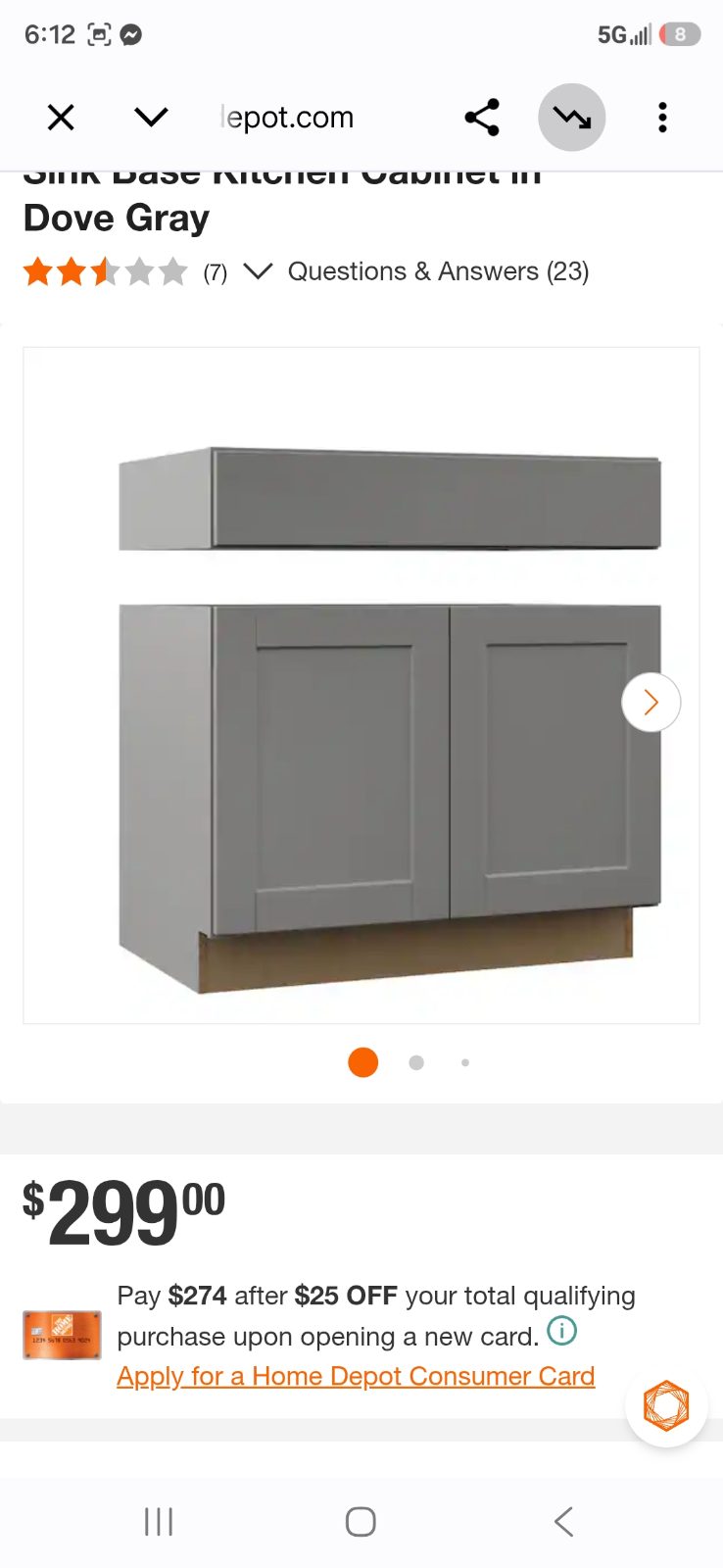The width and height of the screenshot is (723, 1568).
Task: Jump to the second image dot
Action: click(x=416, y=1062)
